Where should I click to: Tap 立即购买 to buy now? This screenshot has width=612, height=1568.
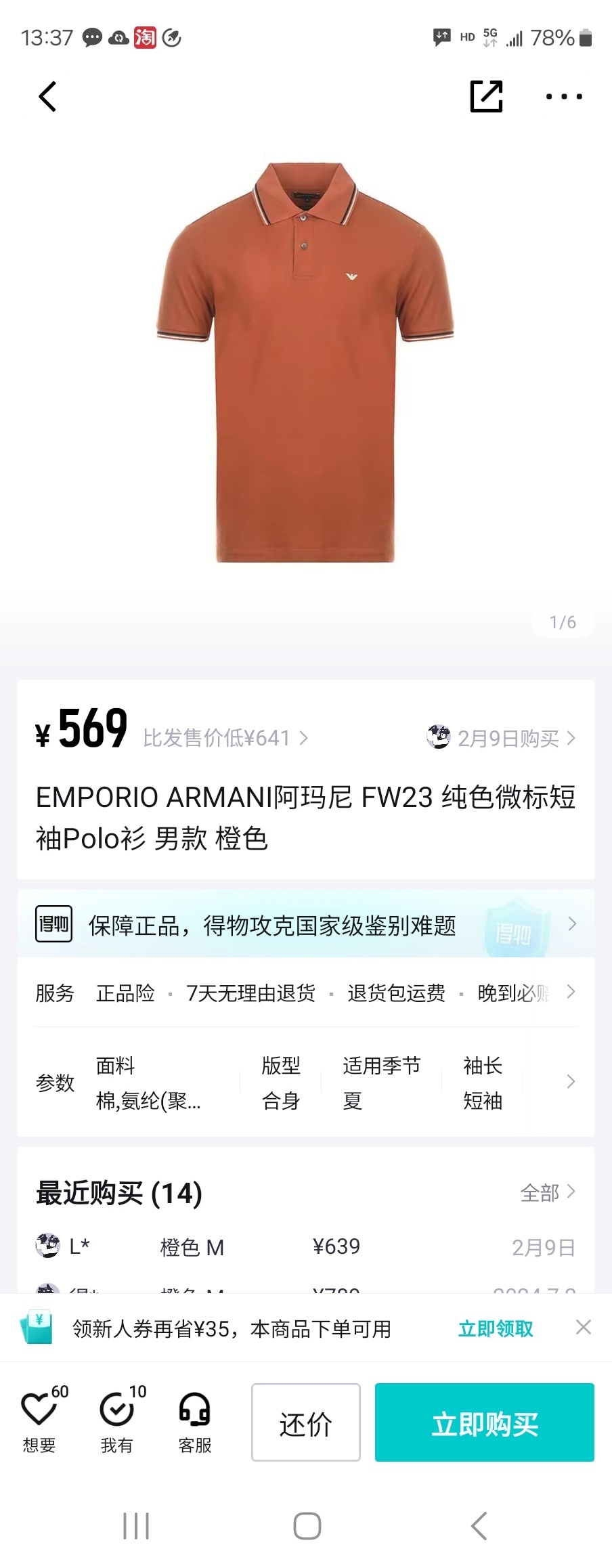click(x=485, y=1422)
